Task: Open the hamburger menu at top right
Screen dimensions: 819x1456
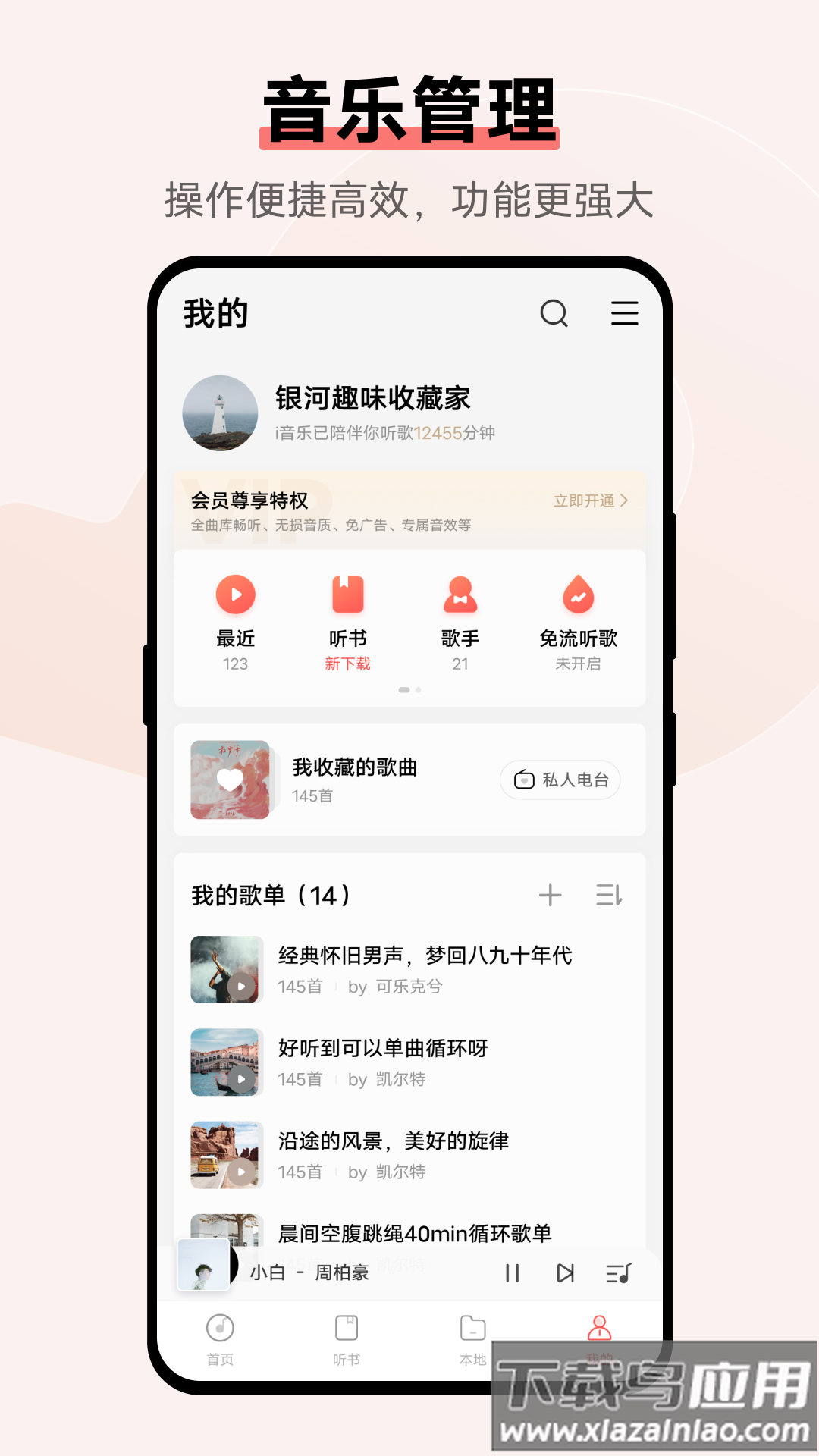Action: (625, 313)
